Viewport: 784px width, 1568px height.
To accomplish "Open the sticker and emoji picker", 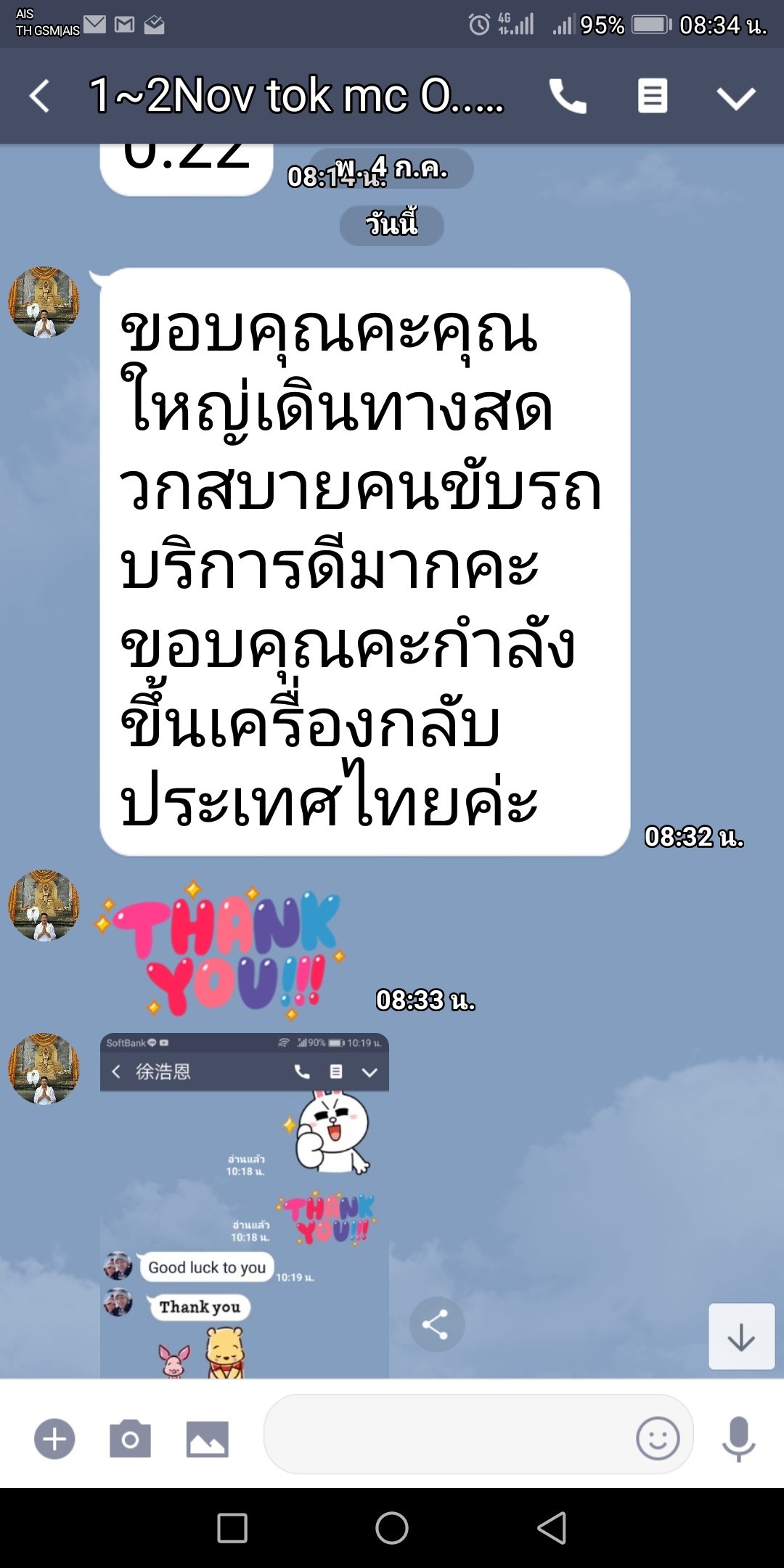I will [658, 1438].
